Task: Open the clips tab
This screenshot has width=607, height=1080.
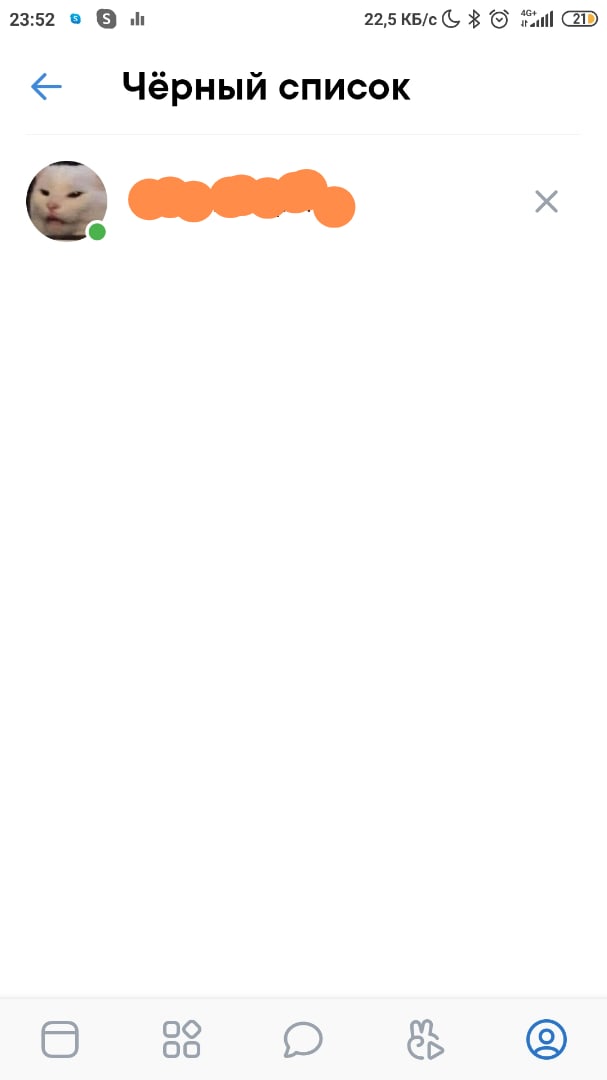Action: coord(425,1039)
